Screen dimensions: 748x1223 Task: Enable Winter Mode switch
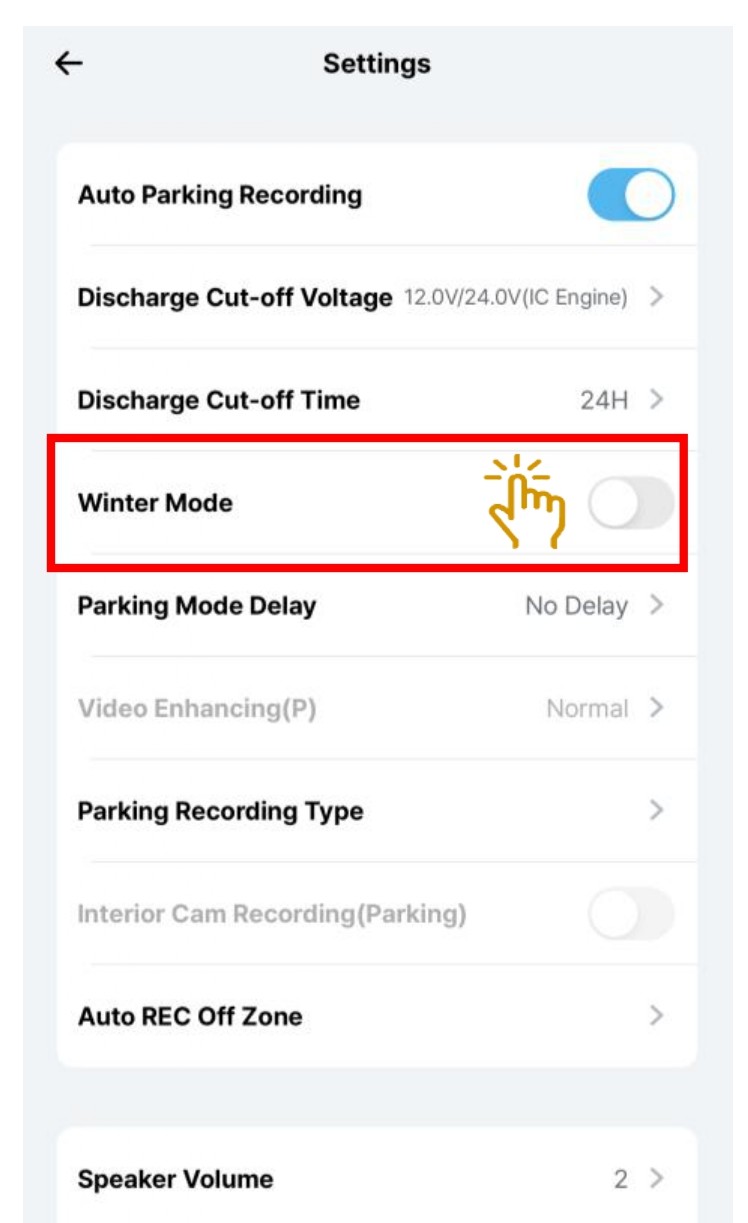(x=630, y=503)
